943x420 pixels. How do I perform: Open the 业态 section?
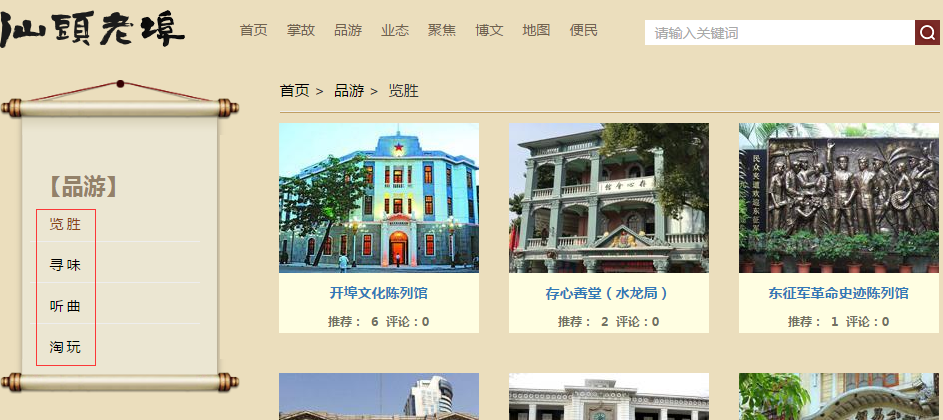(x=395, y=30)
